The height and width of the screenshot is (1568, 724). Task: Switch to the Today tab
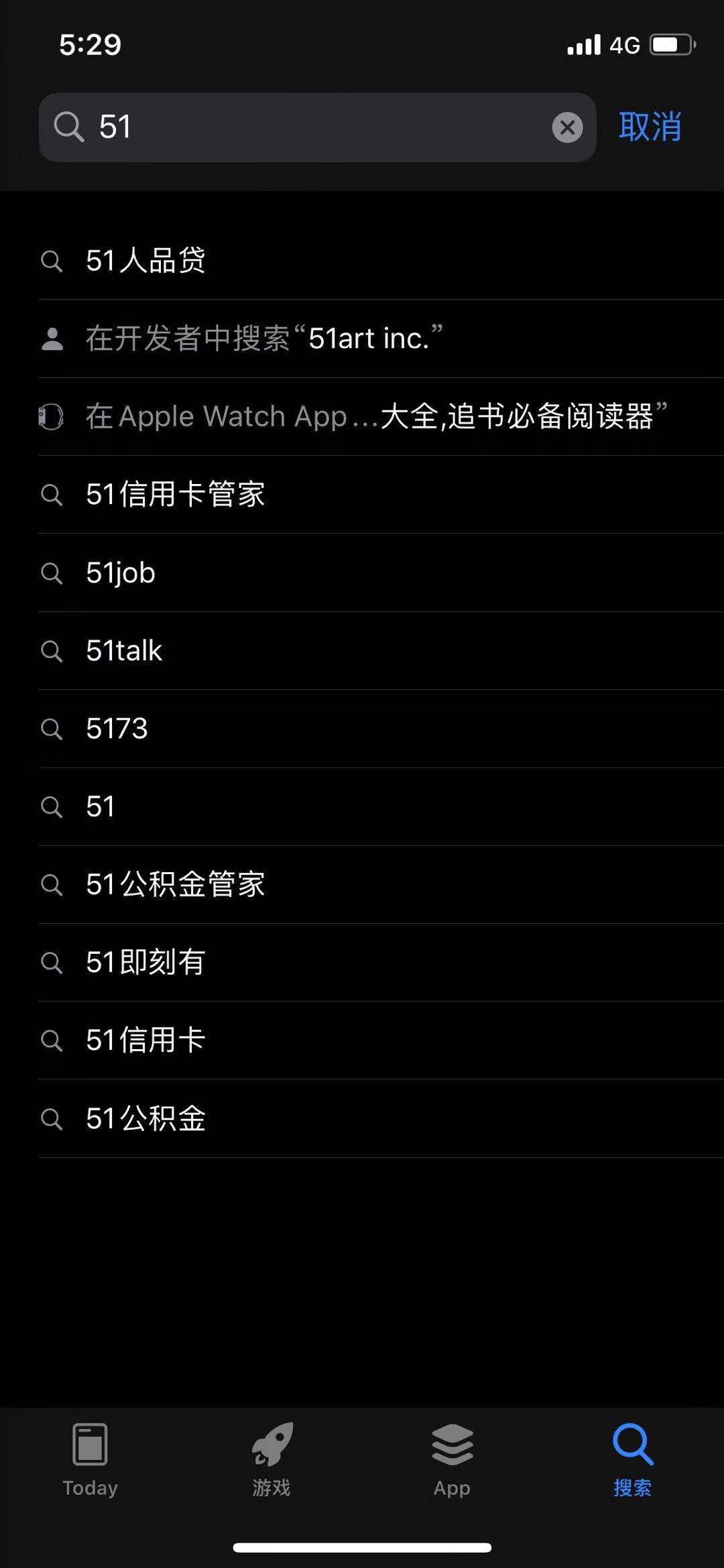[x=90, y=1459]
